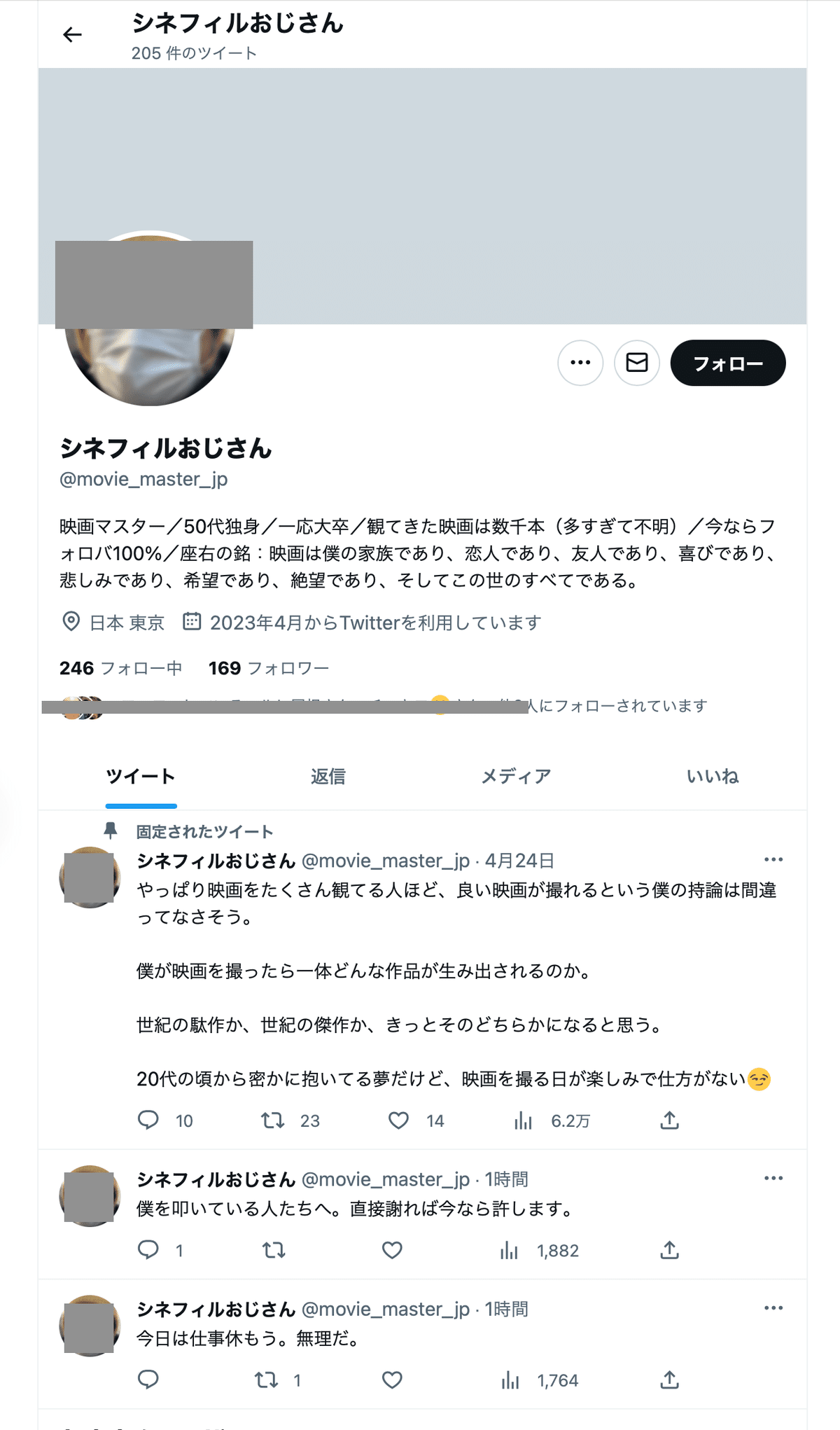Open the profile overflow menu
The image size is (840, 1430).
pyautogui.click(x=580, y=363)
